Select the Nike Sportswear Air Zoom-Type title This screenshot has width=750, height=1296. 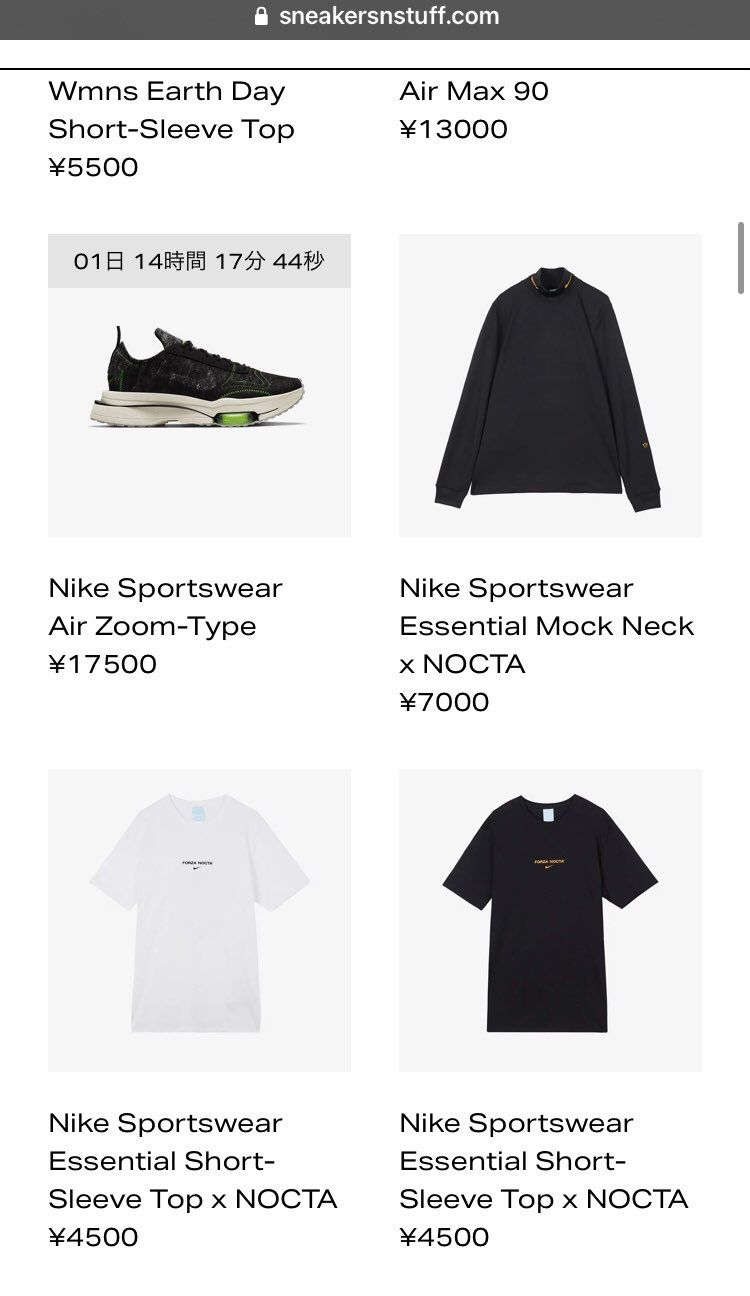[166, 606]
